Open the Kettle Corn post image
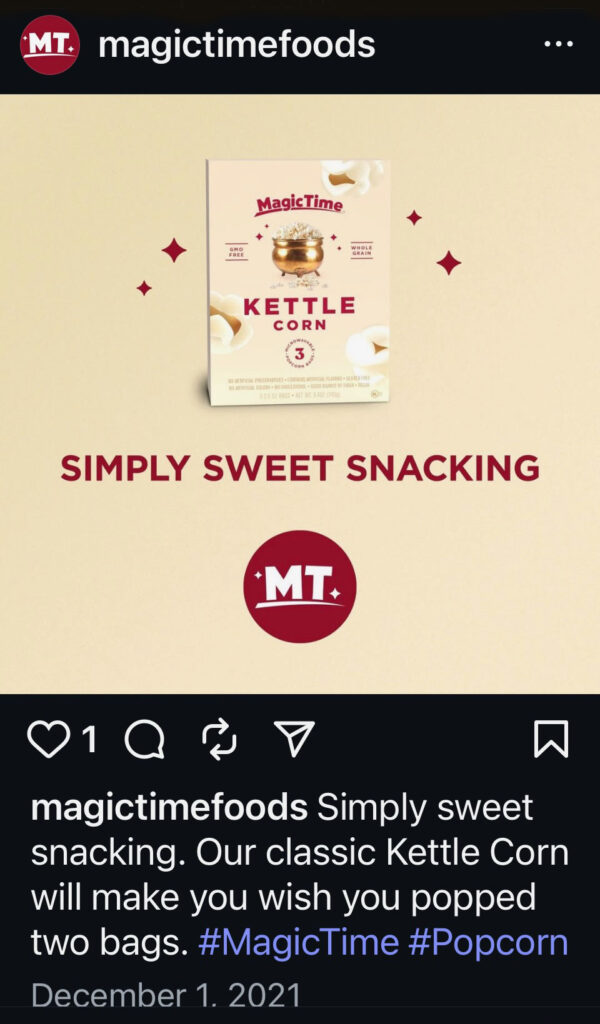The width and height of the screenshot is (600, 1024). [300, 393]
